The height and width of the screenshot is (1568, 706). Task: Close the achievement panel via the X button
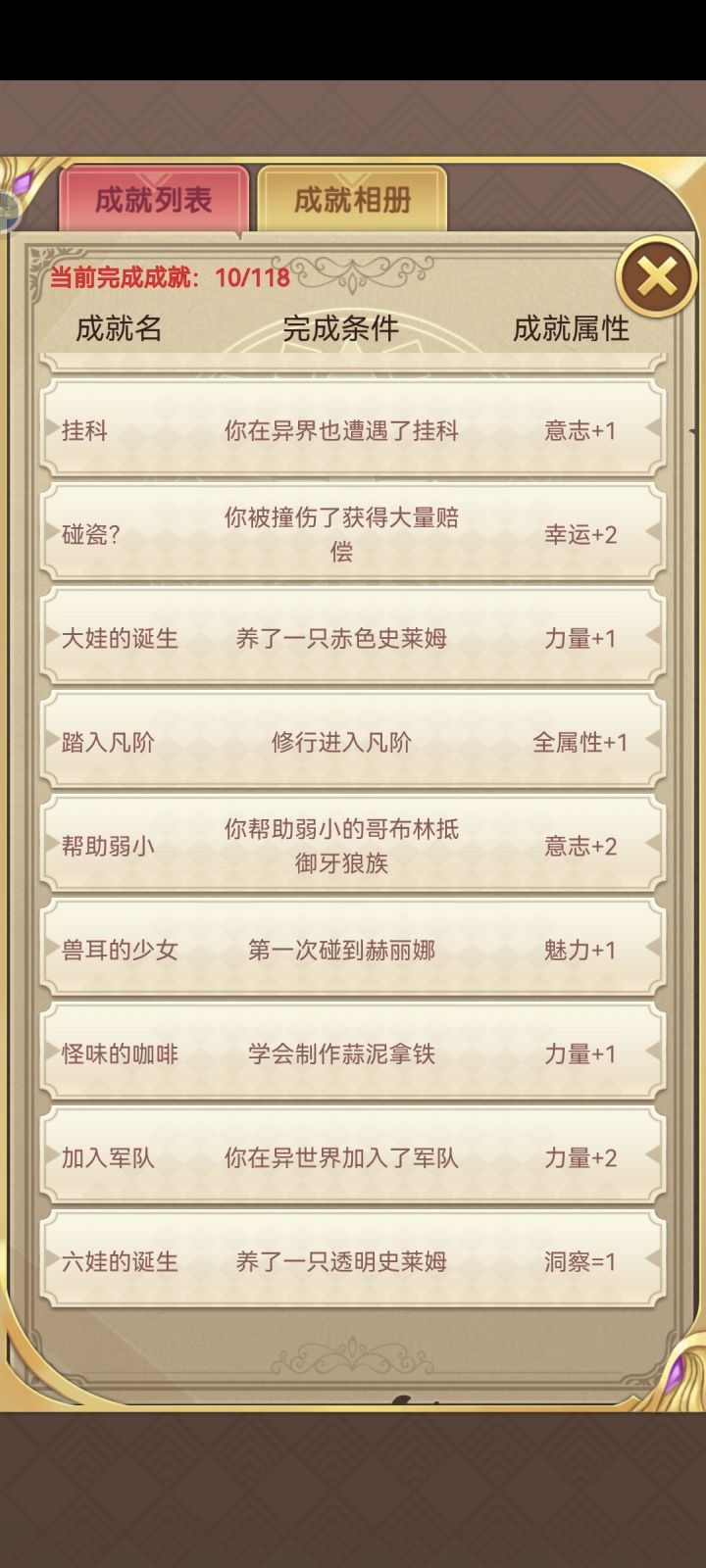pos(655,277)
